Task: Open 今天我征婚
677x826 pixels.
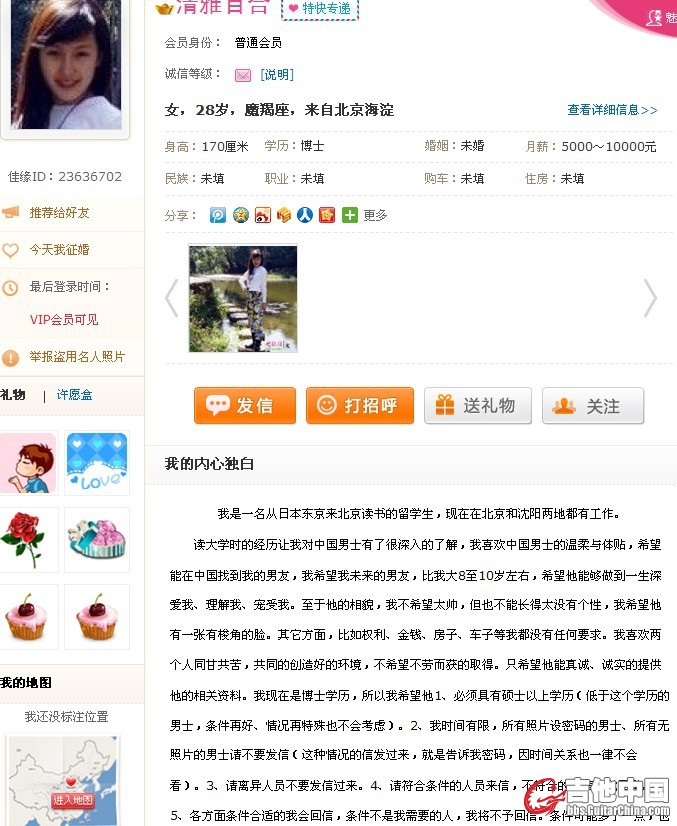Action: (59, 250)
